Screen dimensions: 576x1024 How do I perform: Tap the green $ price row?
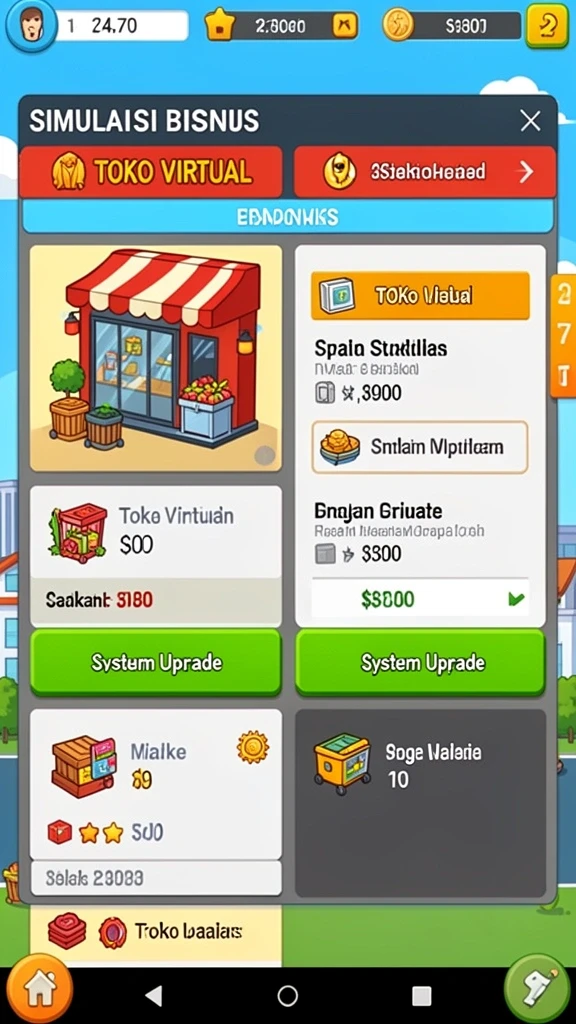(420, 599)
